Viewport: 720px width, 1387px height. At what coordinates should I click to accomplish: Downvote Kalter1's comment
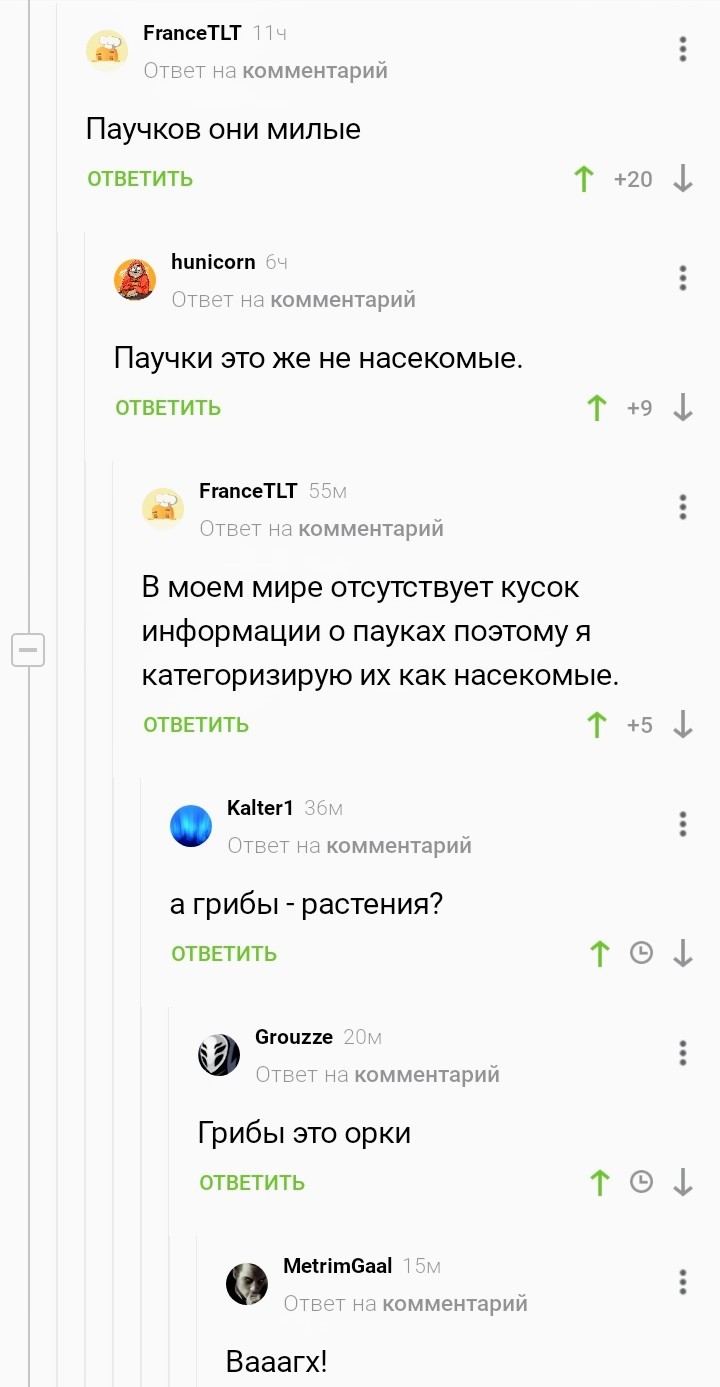point(683,954)
